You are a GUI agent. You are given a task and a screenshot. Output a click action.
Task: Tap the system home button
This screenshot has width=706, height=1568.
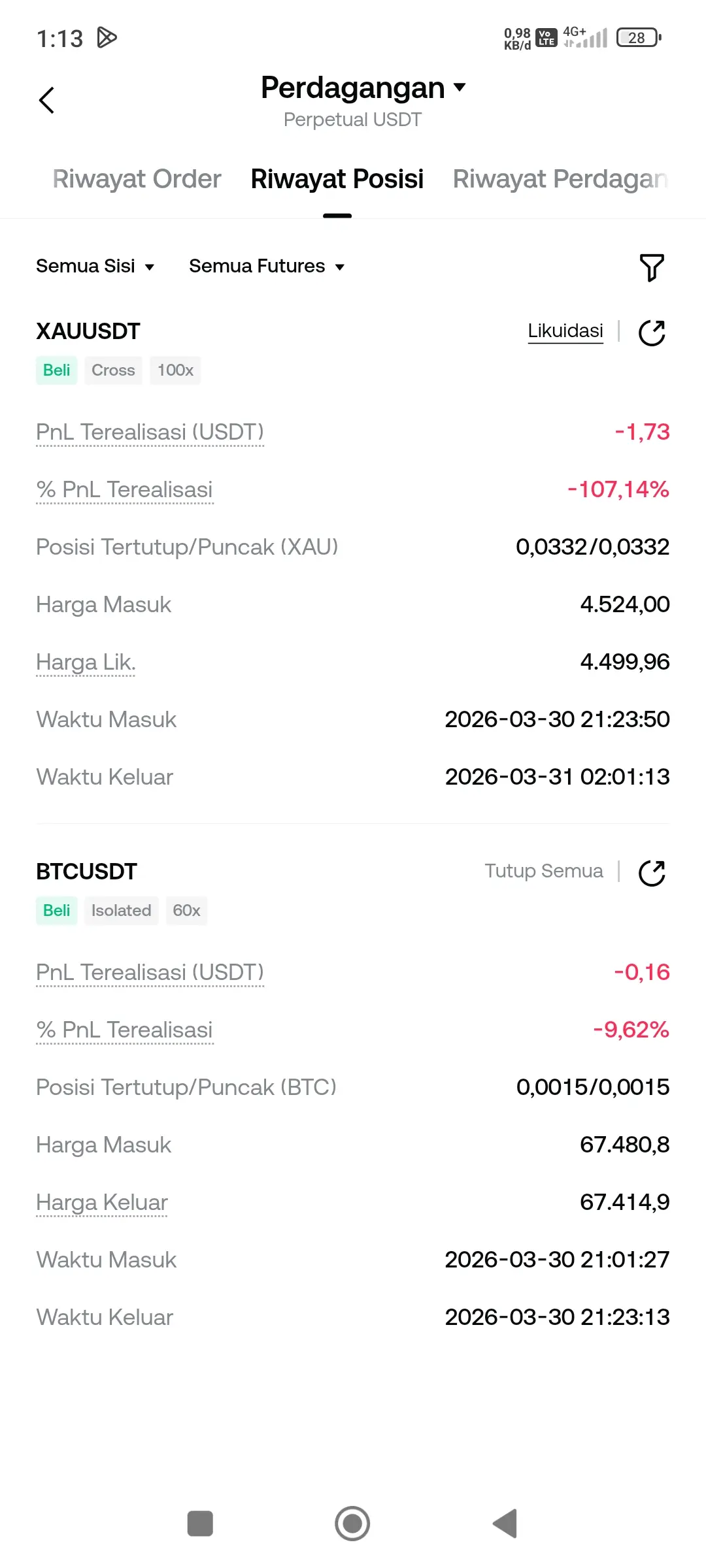coord(352,1524)
